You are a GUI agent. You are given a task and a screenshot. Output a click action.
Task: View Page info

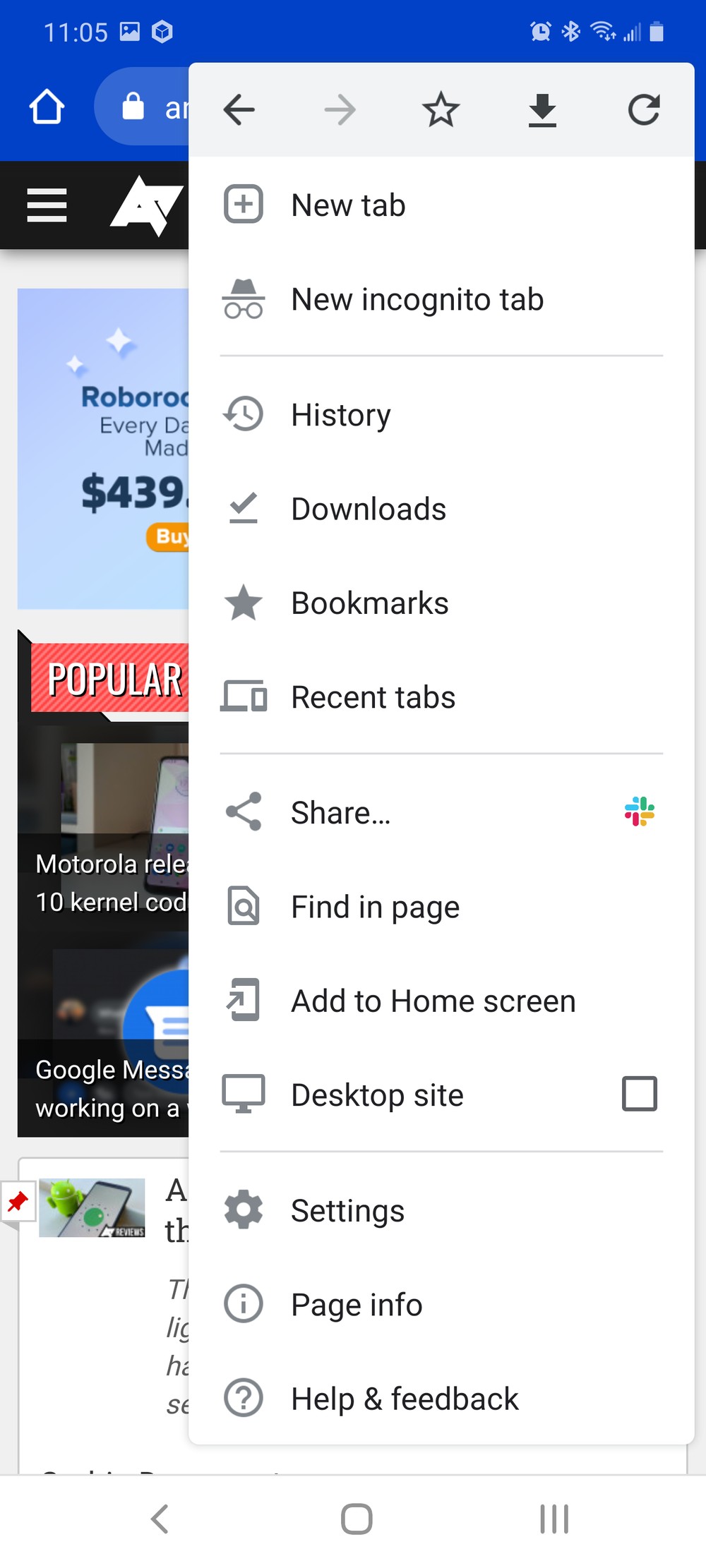click(x=357, y=1305)
